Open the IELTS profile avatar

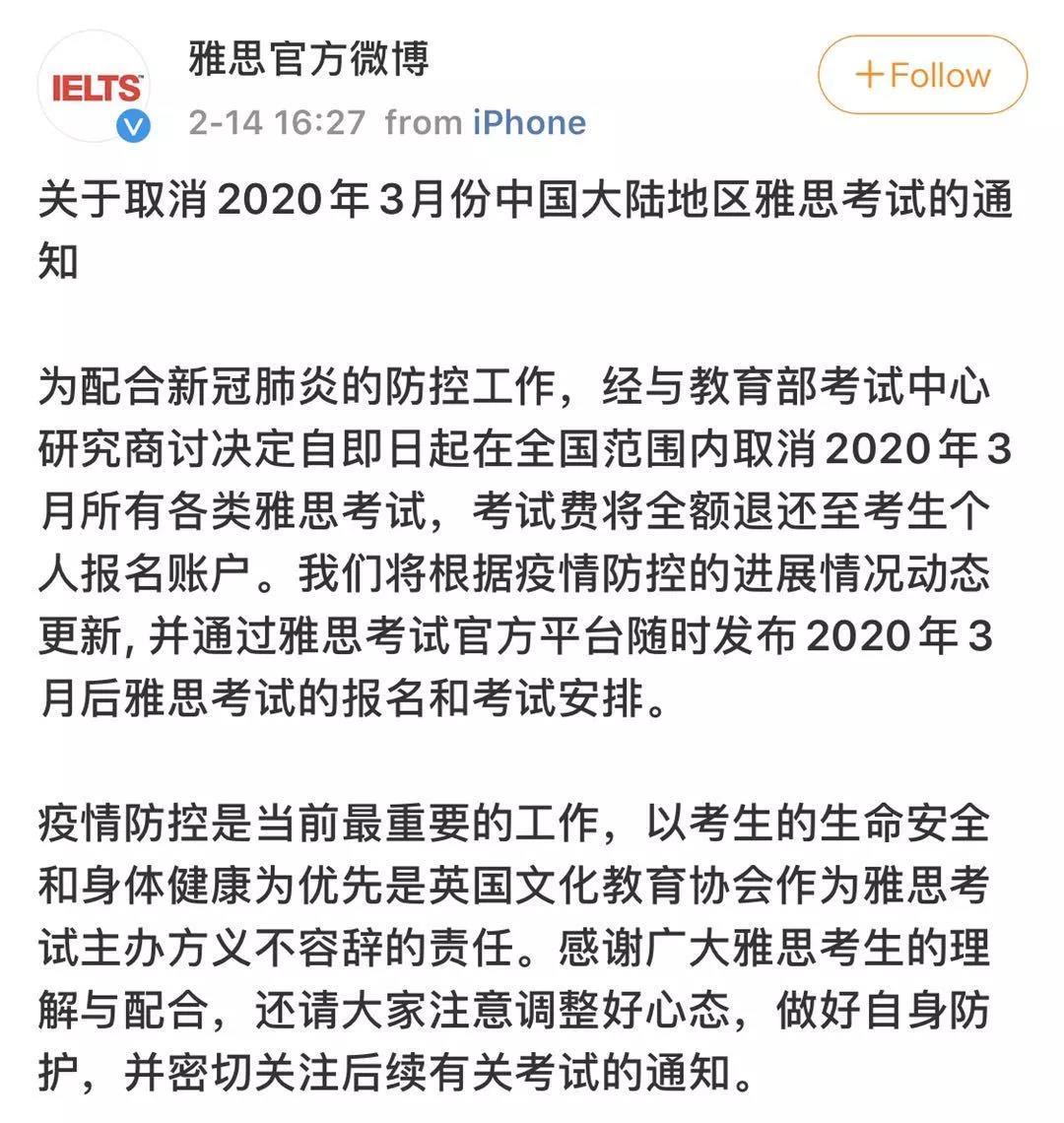95,87
